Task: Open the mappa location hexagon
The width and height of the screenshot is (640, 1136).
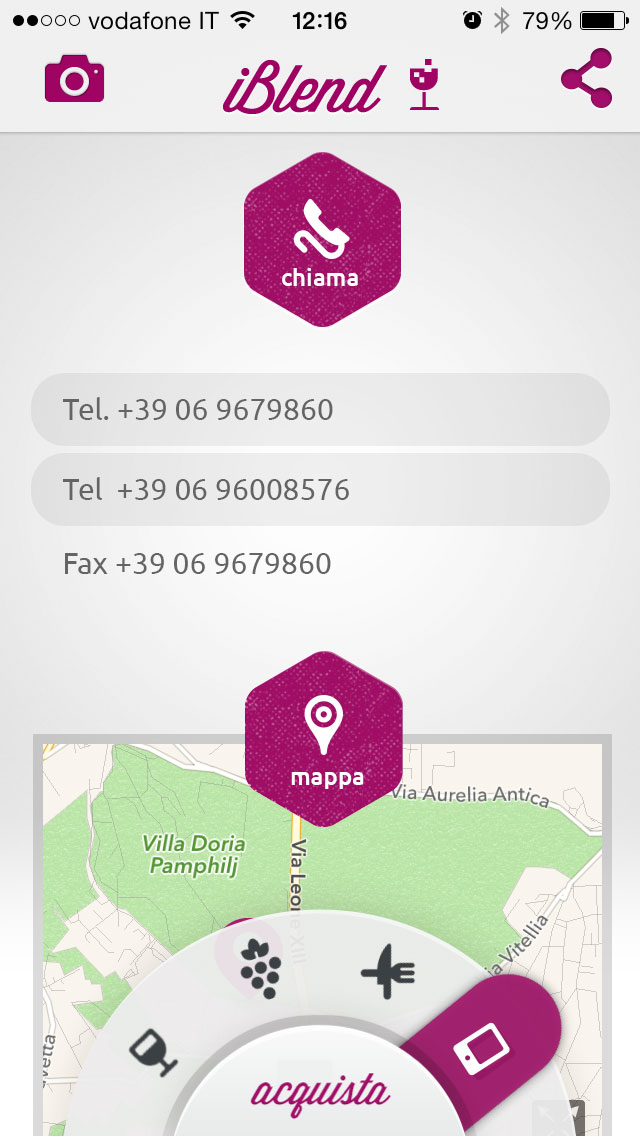Action: tap(323, 739)
